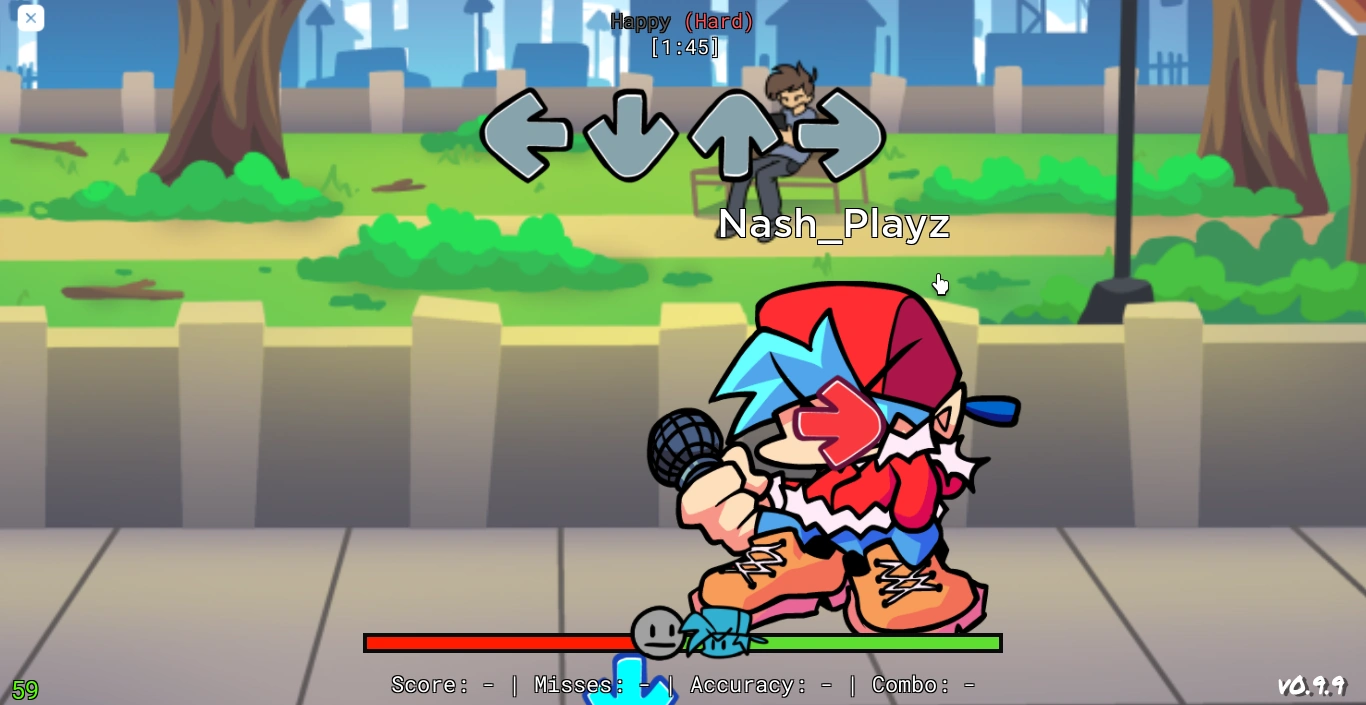The height and width of the screenshot is (705, 1366).
Task: Hit the up arrow receptor
Action: point(735,135)
